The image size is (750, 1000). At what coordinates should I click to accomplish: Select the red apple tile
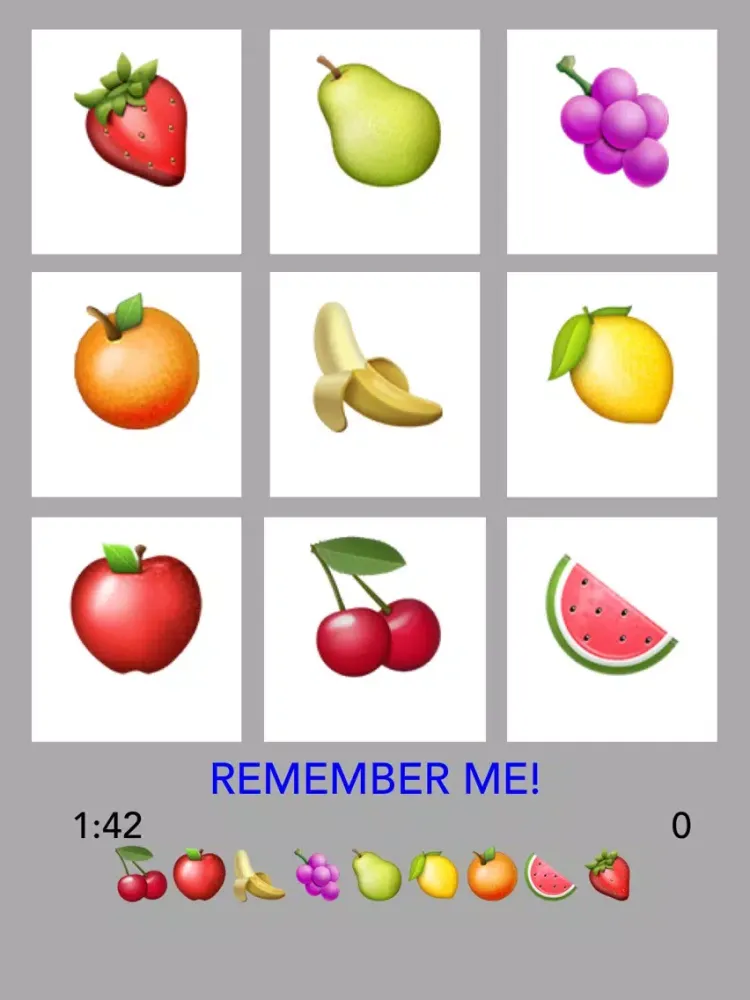(x=137, y=615)
